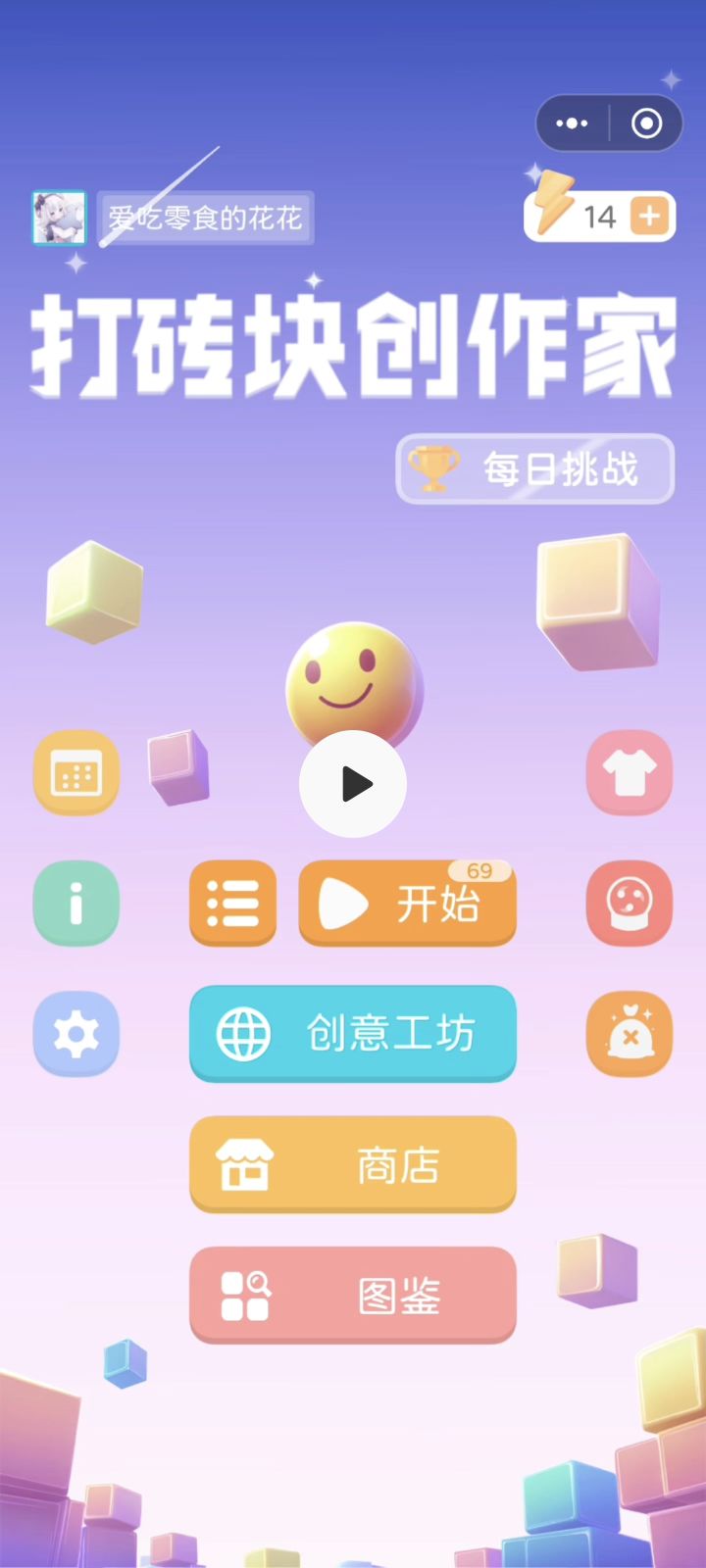
Task: Click the player avatar thumbnail
Action: 59,217
